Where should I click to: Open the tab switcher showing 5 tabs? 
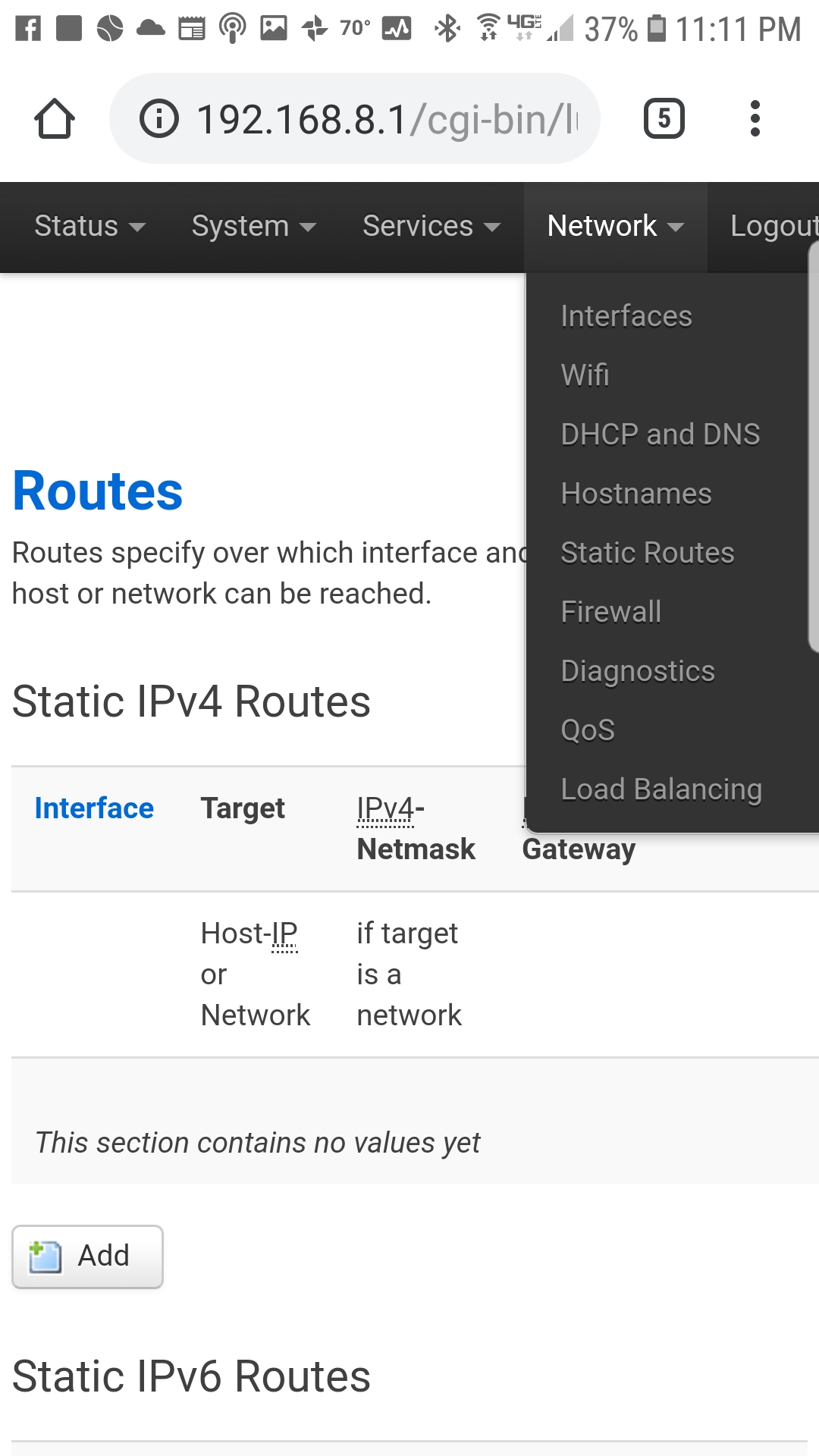[x=664, y=119]
